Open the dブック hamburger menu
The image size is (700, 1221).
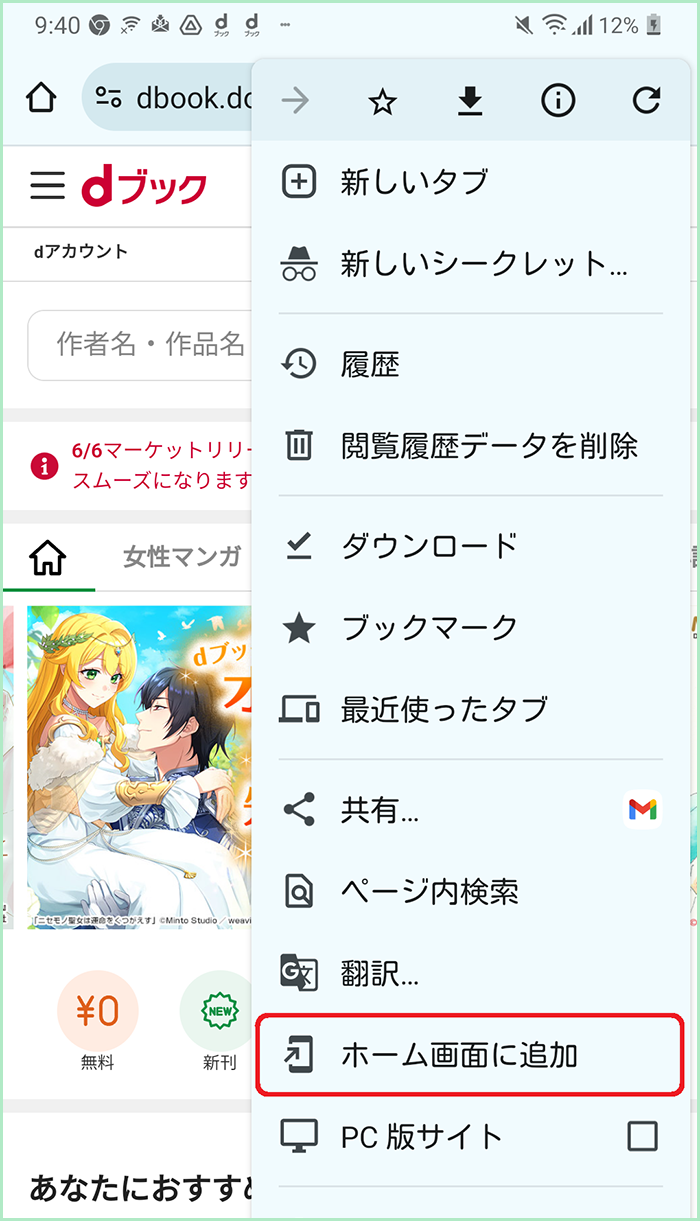pos(47,185)
